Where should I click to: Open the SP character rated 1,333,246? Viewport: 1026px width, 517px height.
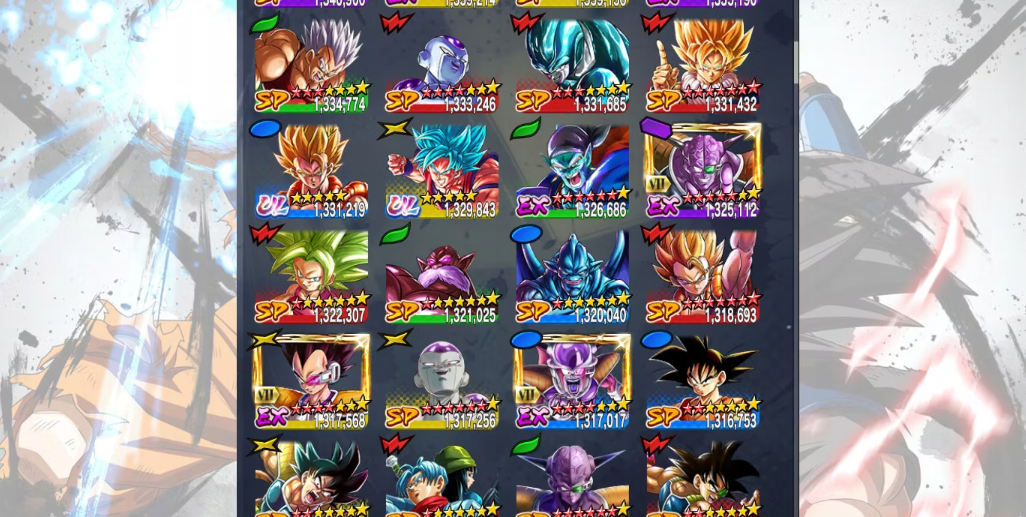pos(442,65)
